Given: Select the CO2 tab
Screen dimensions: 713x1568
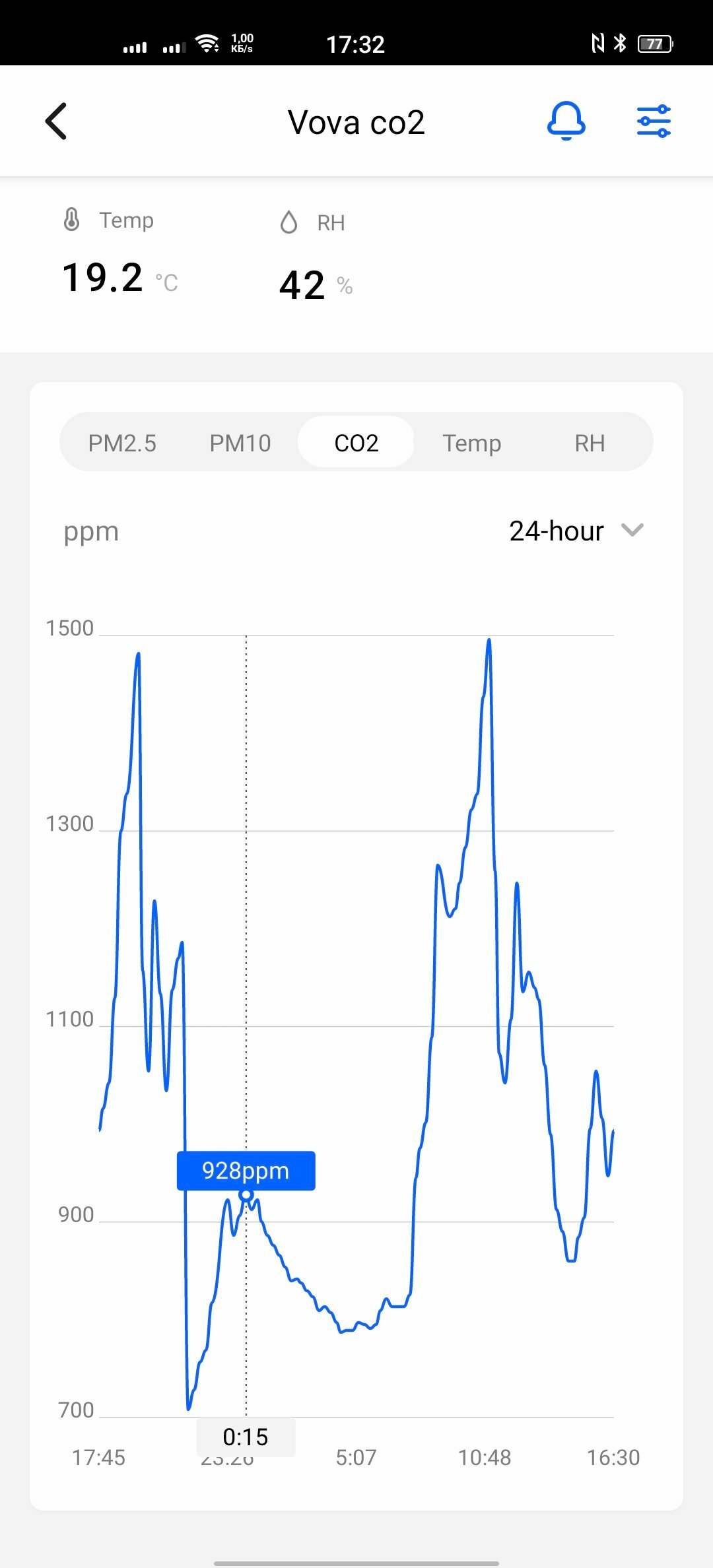Looking at the screenshot, I should click(356, 442).
